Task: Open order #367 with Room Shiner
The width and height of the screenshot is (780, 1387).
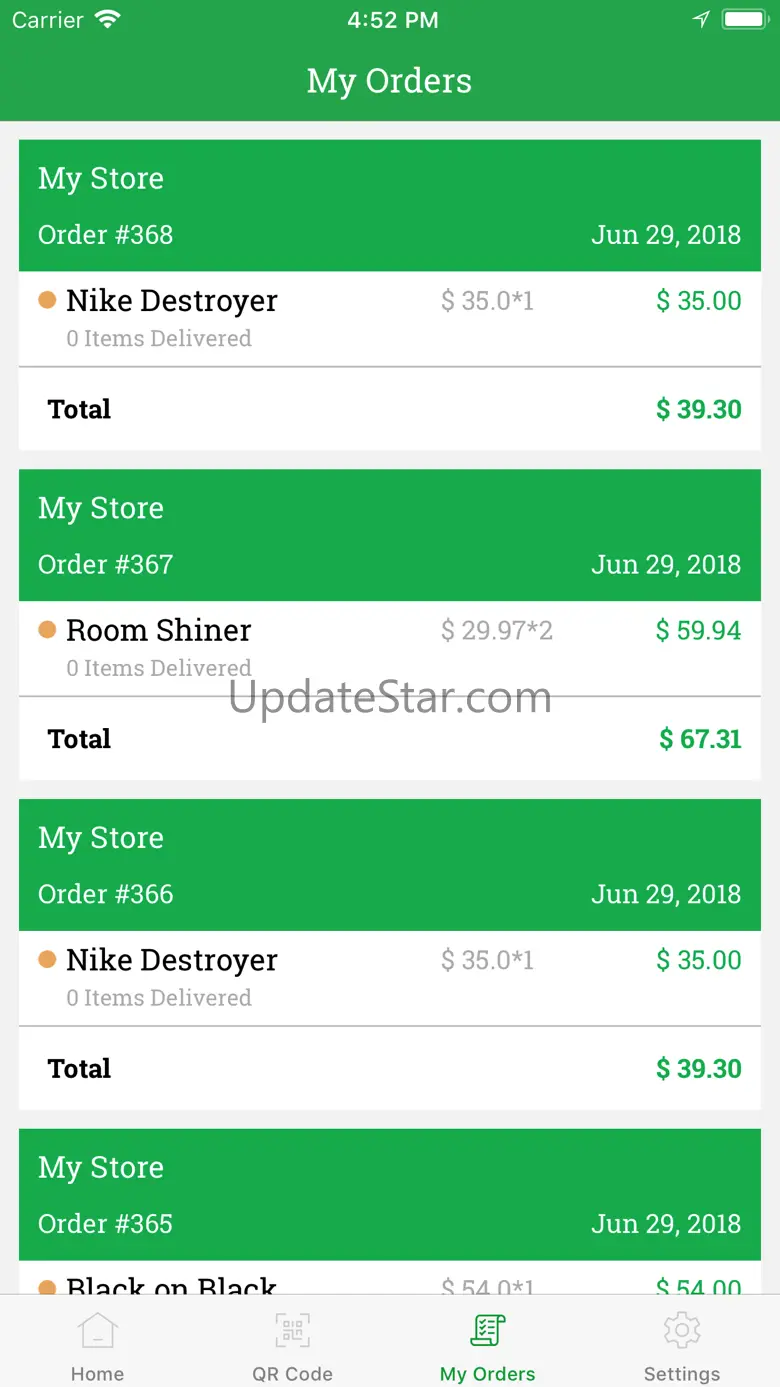Action: (x=390, y=625)
